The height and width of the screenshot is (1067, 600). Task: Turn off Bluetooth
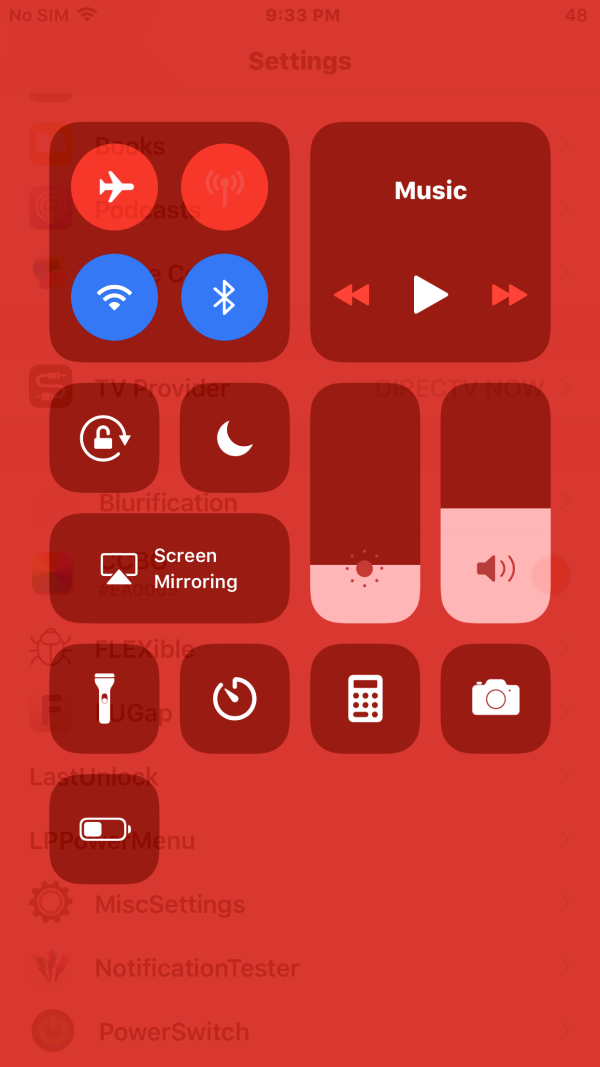[224, 297]
